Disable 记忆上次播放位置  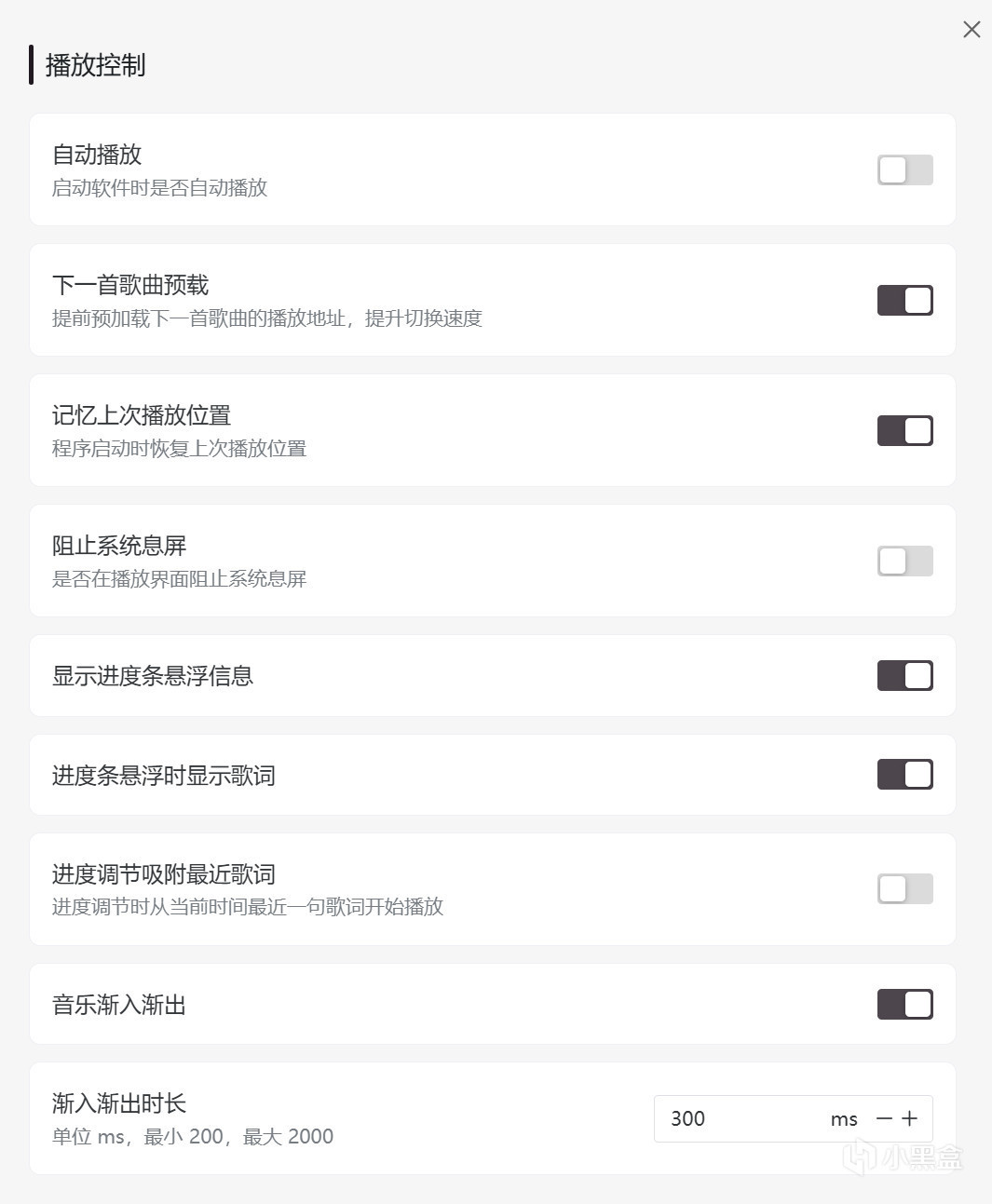point(904,431)
